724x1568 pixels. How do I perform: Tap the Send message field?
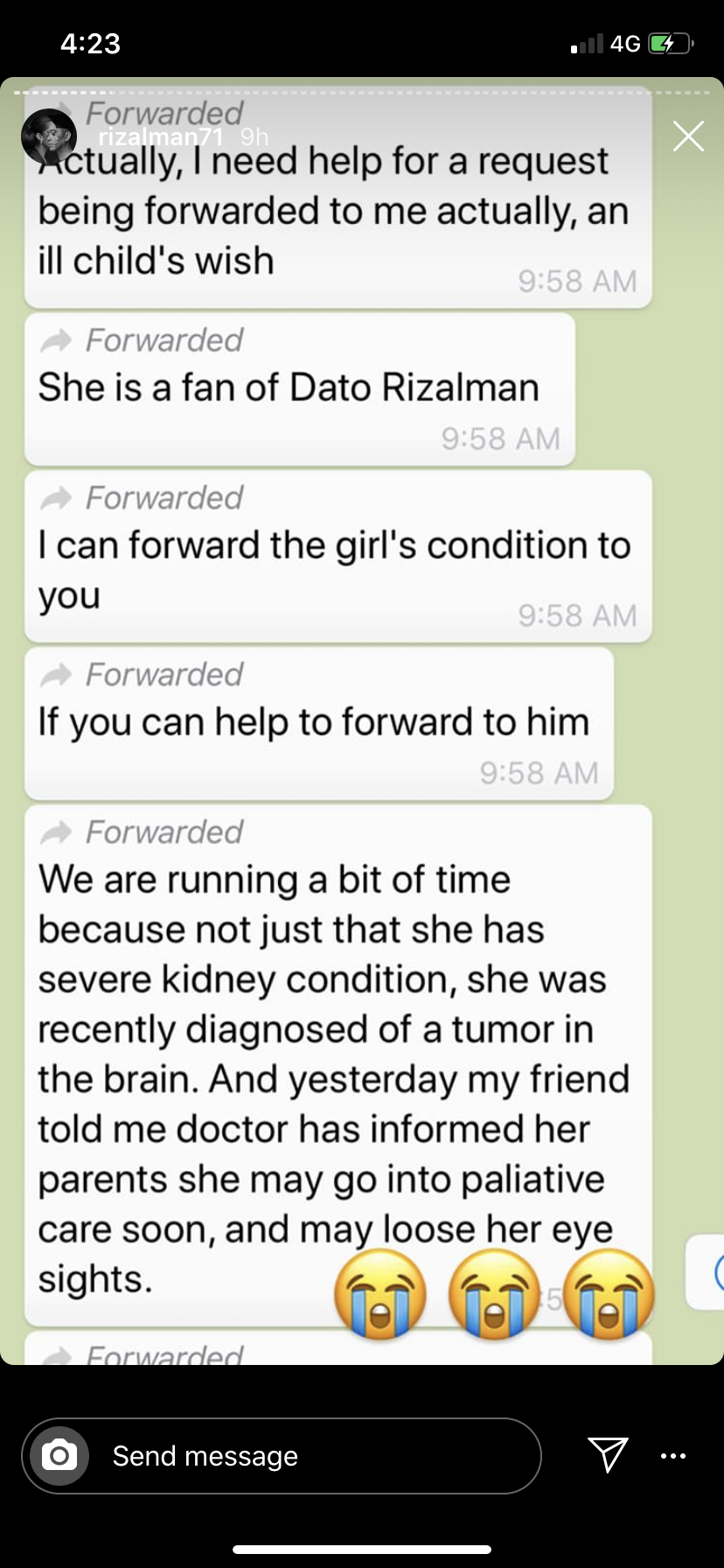(315, 1456)
